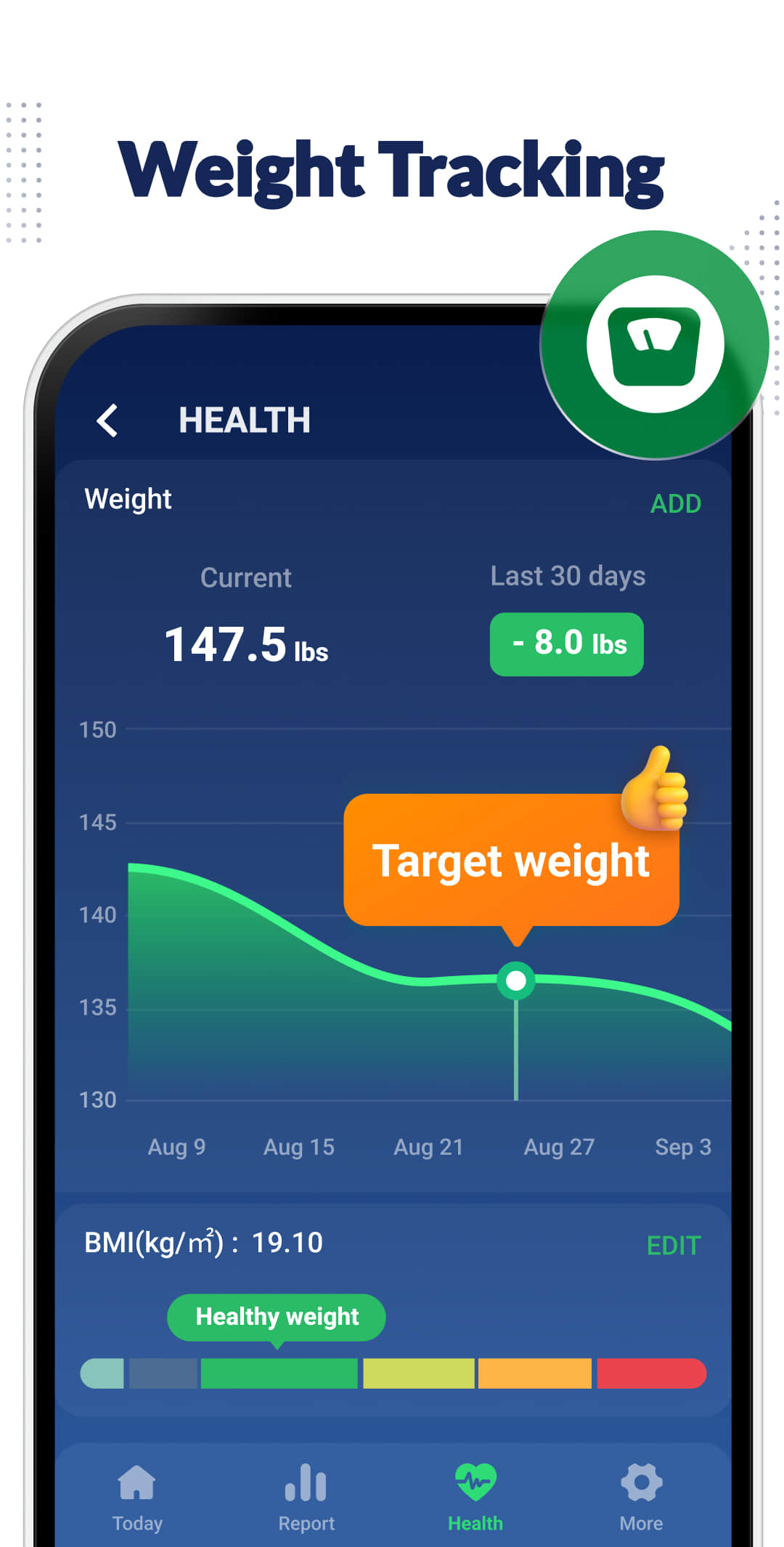Click the '- 8.0 lbs' badge

(565, 643)
